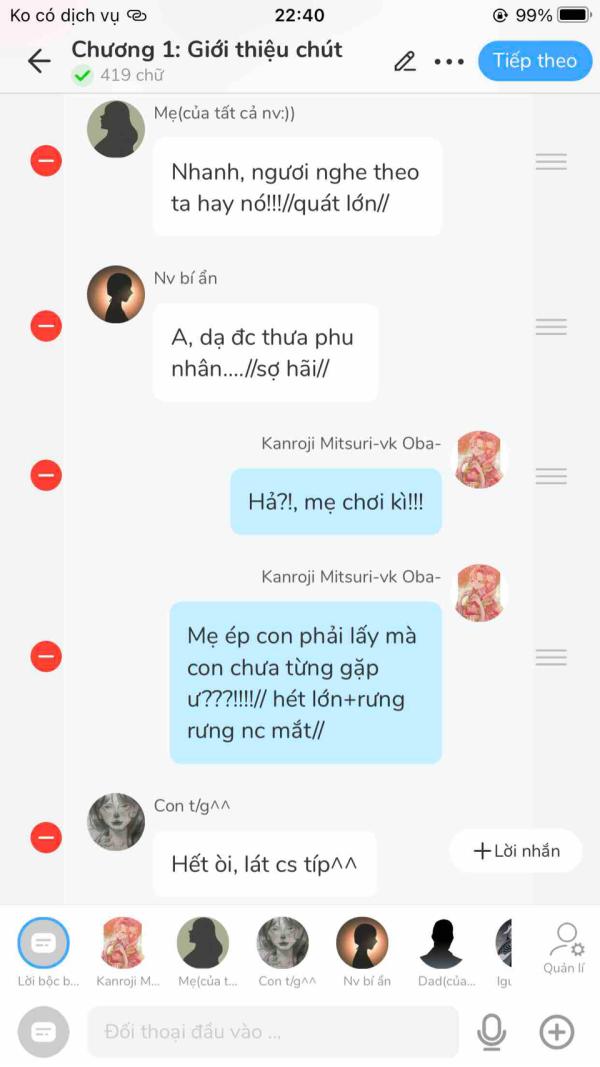Screen dimensions: 600x1067
Task: Tap the Tiếp theo button
Action: pos(535,61)
